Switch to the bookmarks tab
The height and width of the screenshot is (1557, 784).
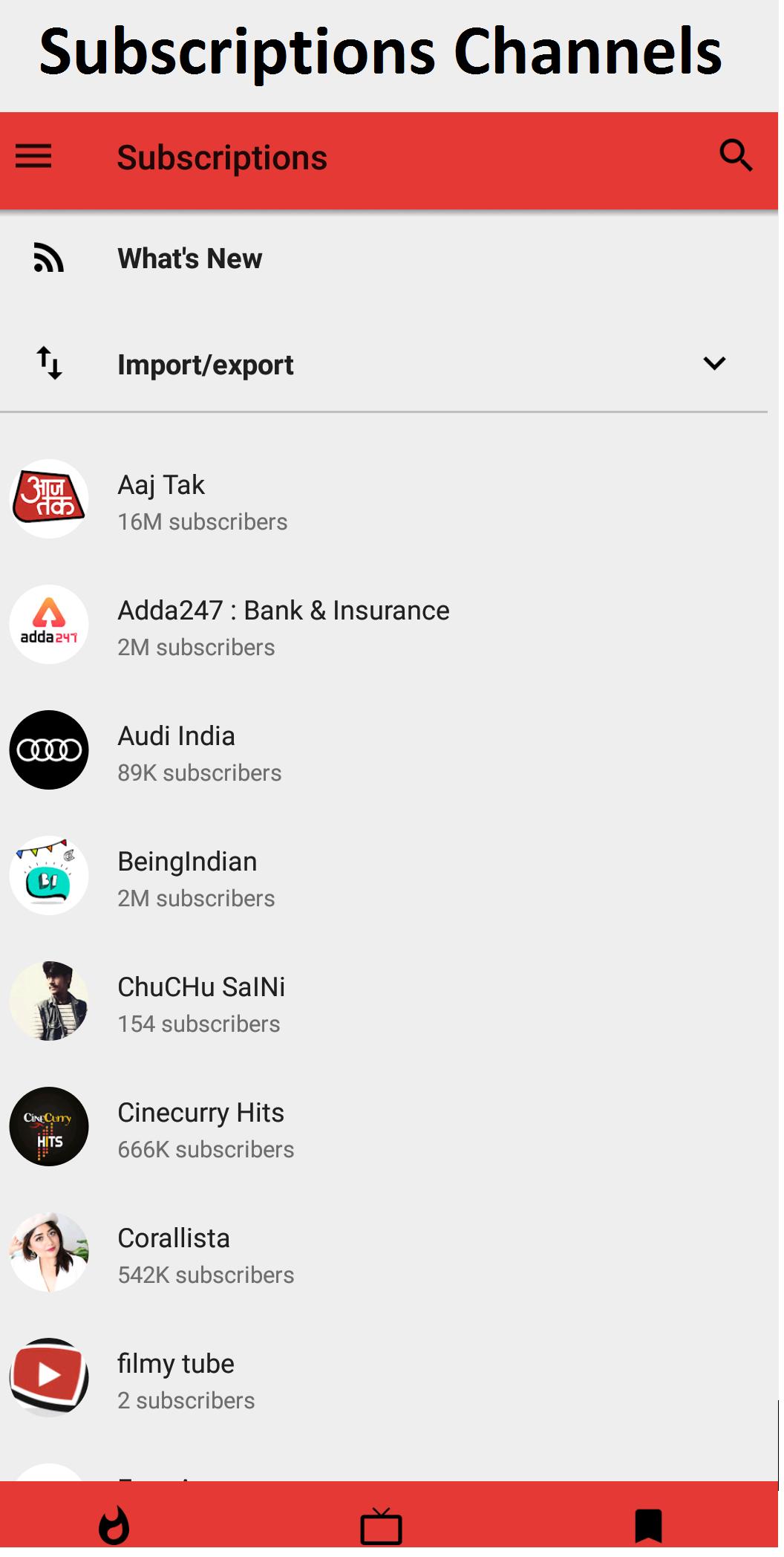(648, 1527)
